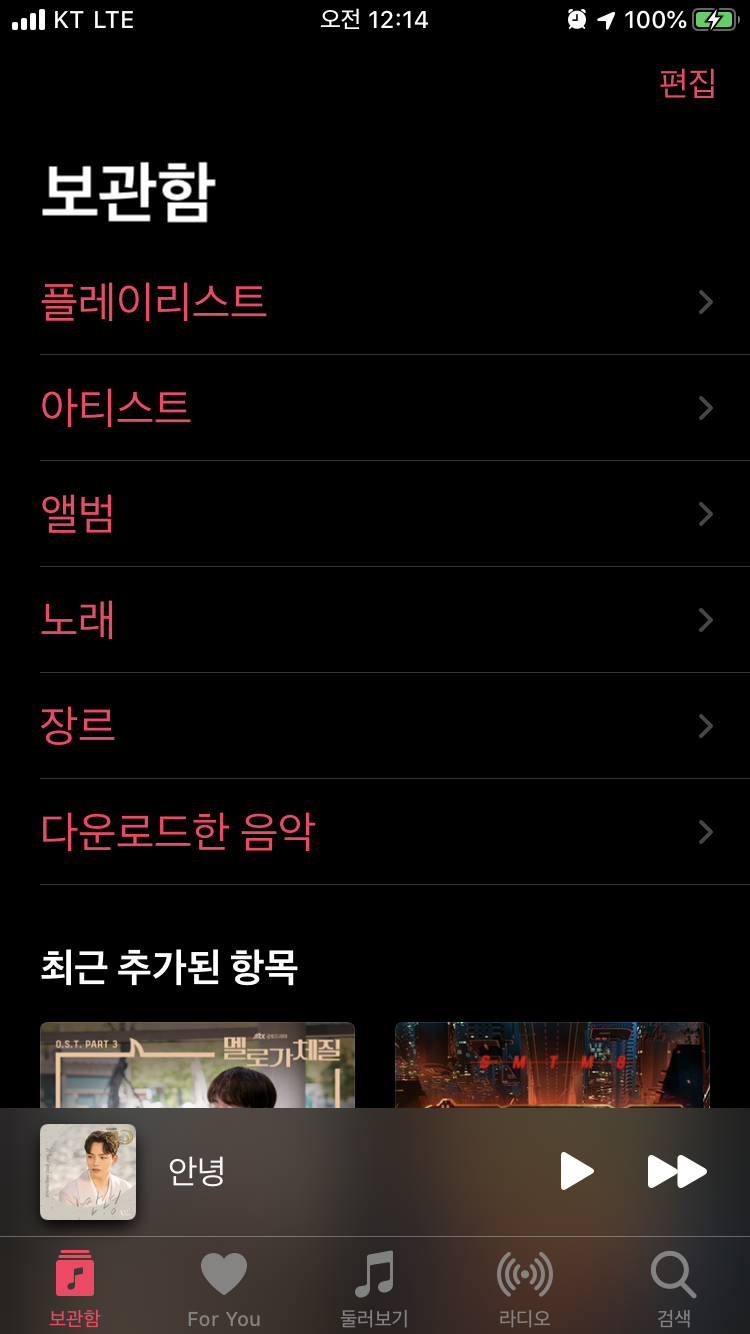Image resolution: width=750 pixels, height=1334 pixels.
Task: Open 다운로드한 음악
Action: [375, 832]
